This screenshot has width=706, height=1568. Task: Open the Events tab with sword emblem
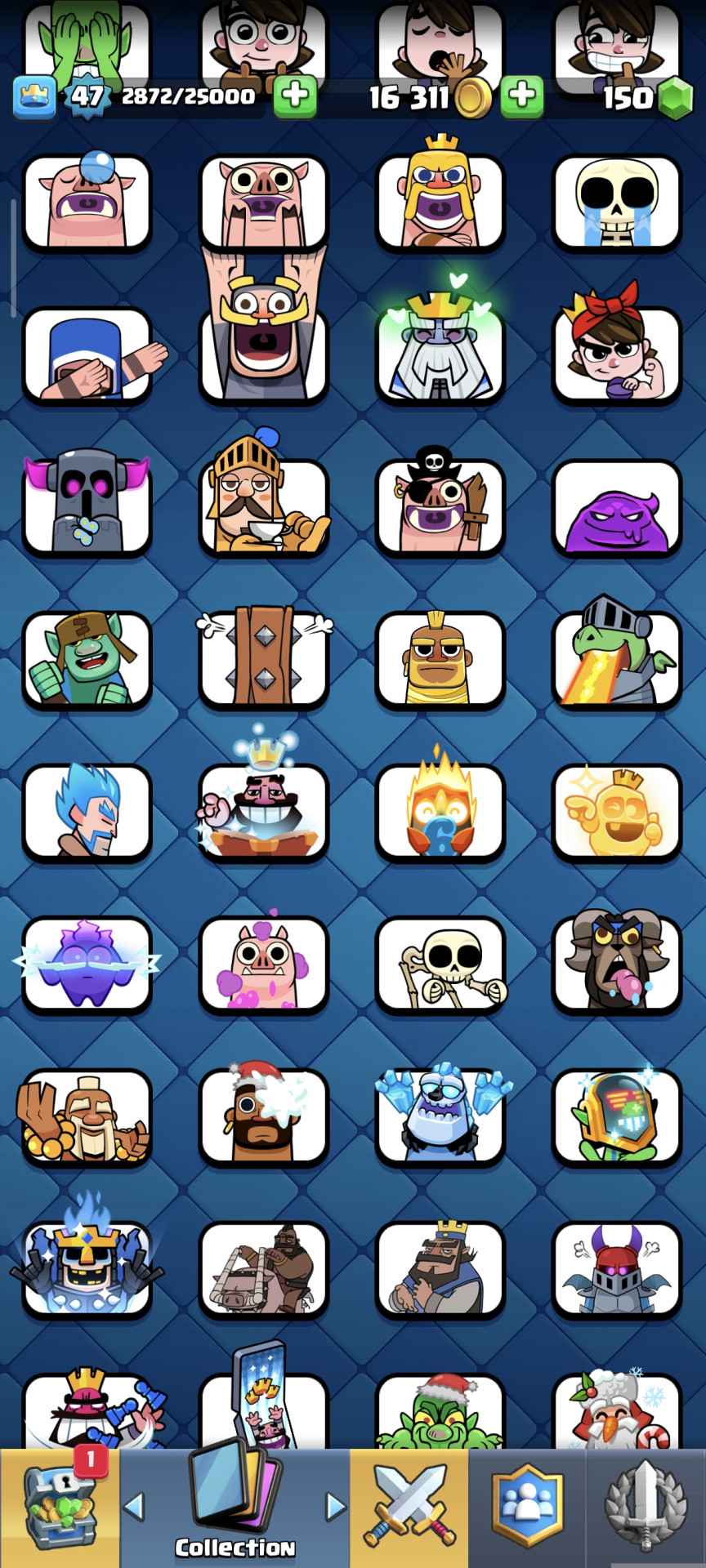pos(645,1507)
